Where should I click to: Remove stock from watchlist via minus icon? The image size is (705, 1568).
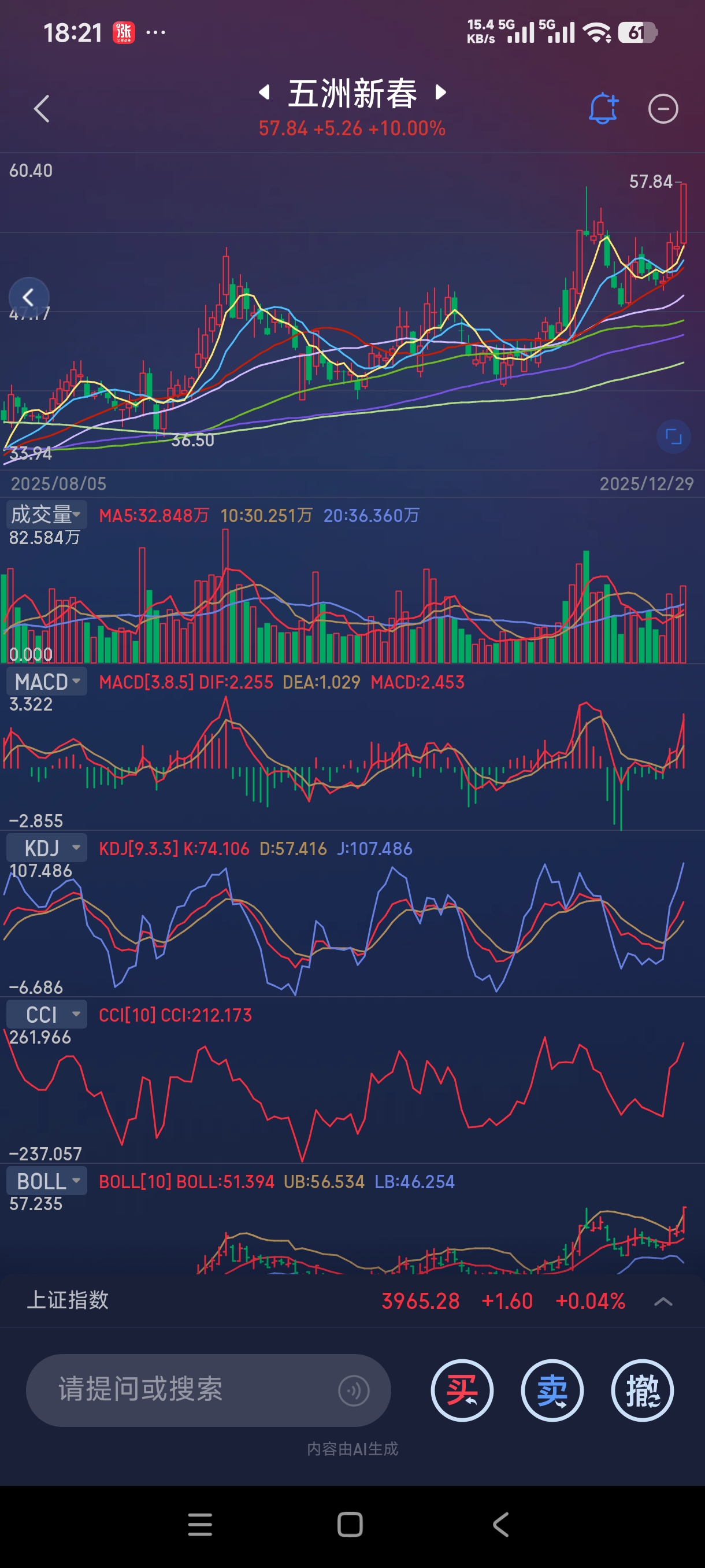(x=662, y=110)
